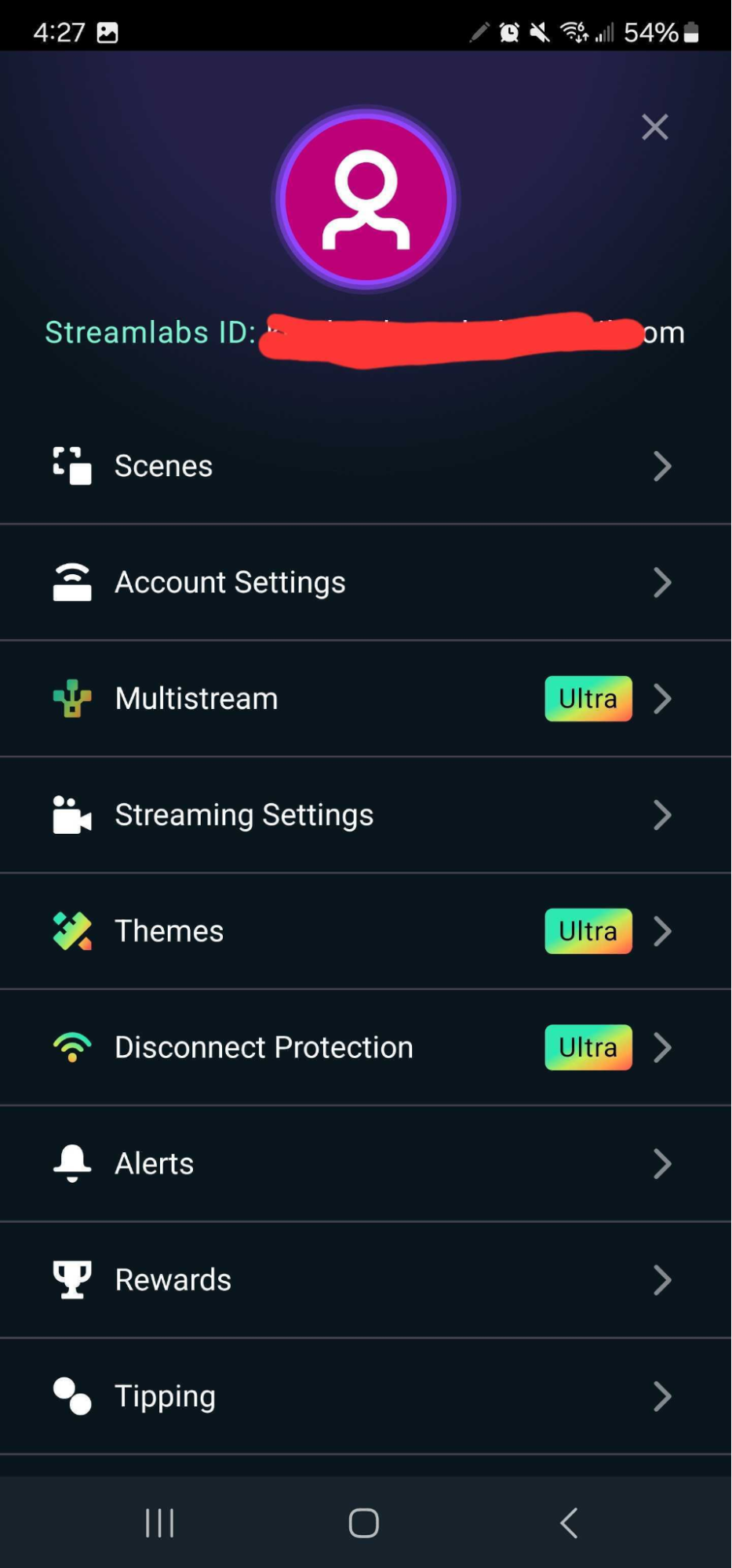Viewport: 732px width, 1568px height.
Task: Select the Streaming Settings camera icon
Action: [71, 814]
